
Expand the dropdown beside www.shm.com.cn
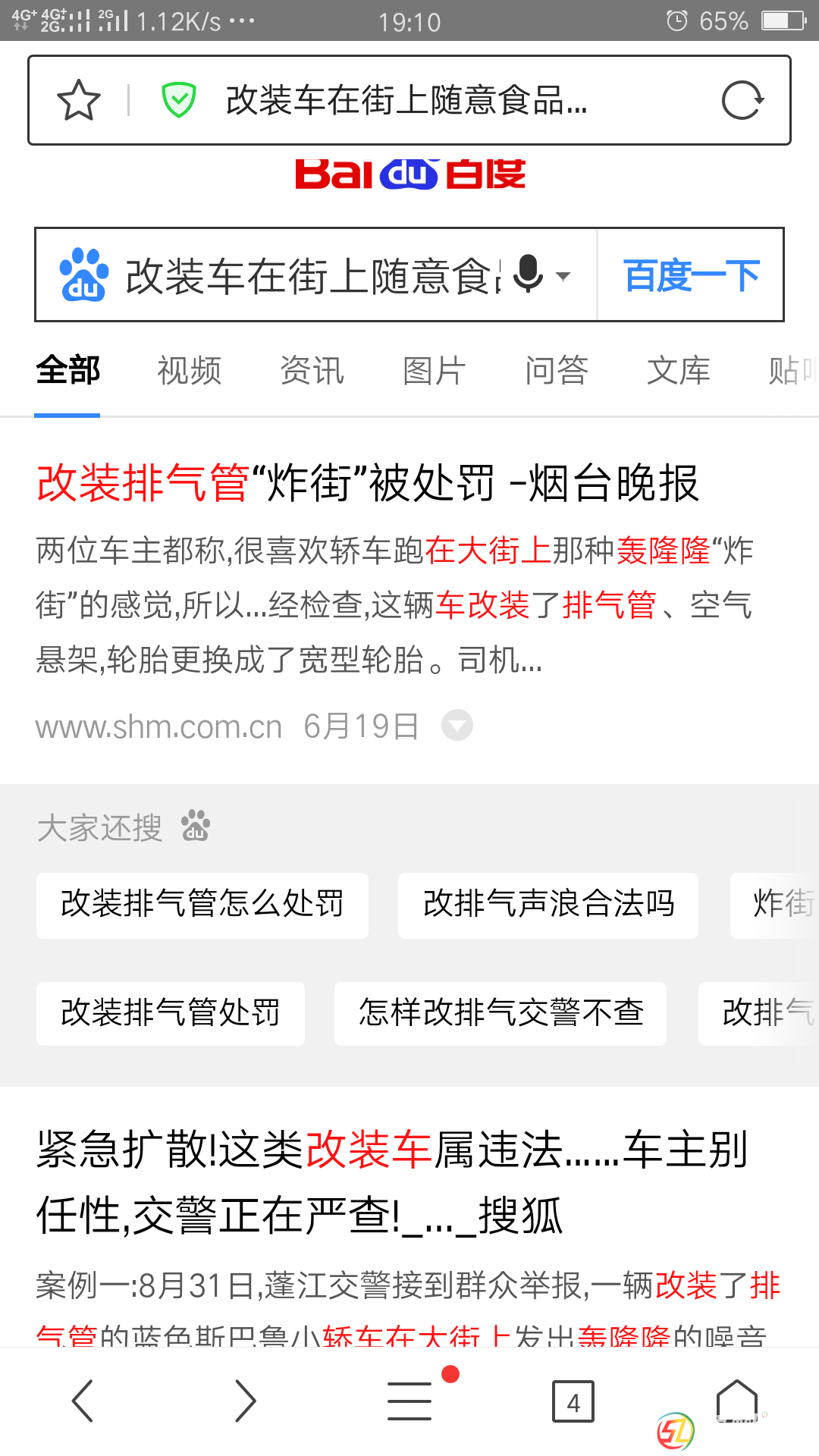[457, 726]
